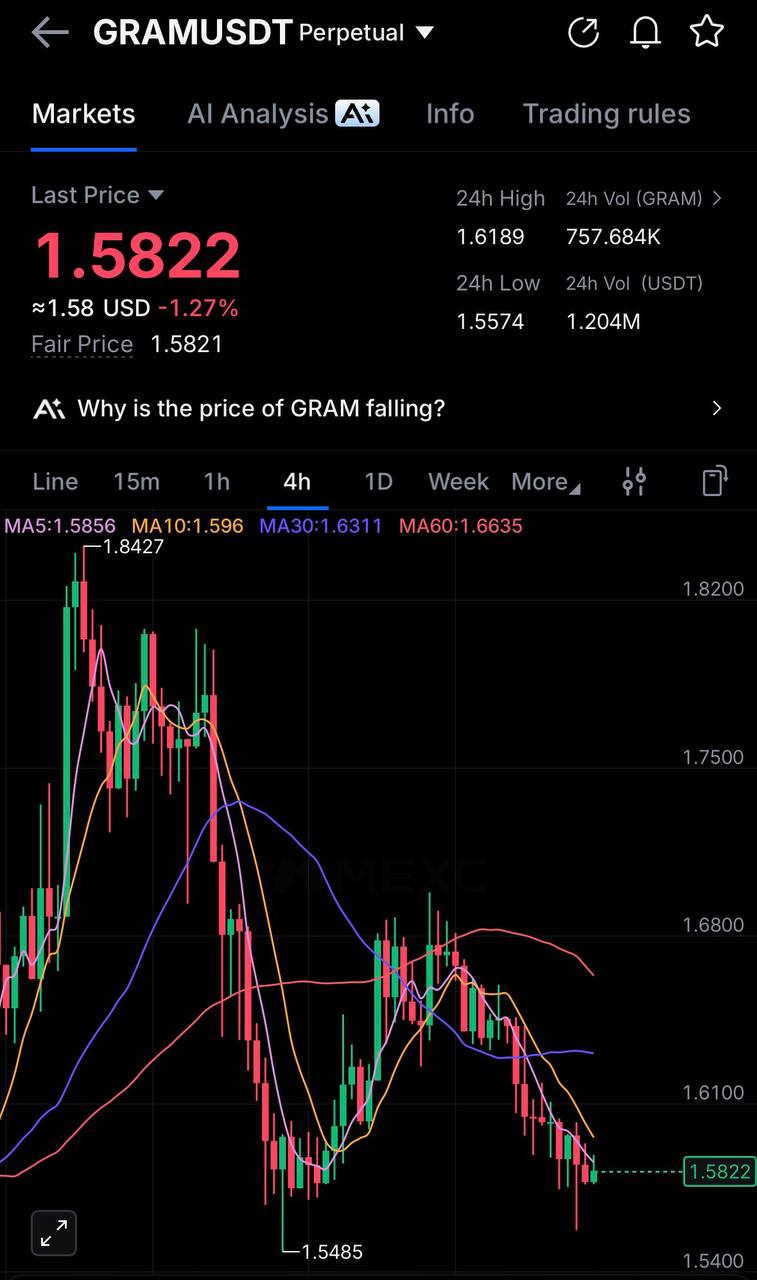Switch to the Info tab
Image resolution: width=757 pixels, height=1280 pixels.
[450, 114]
